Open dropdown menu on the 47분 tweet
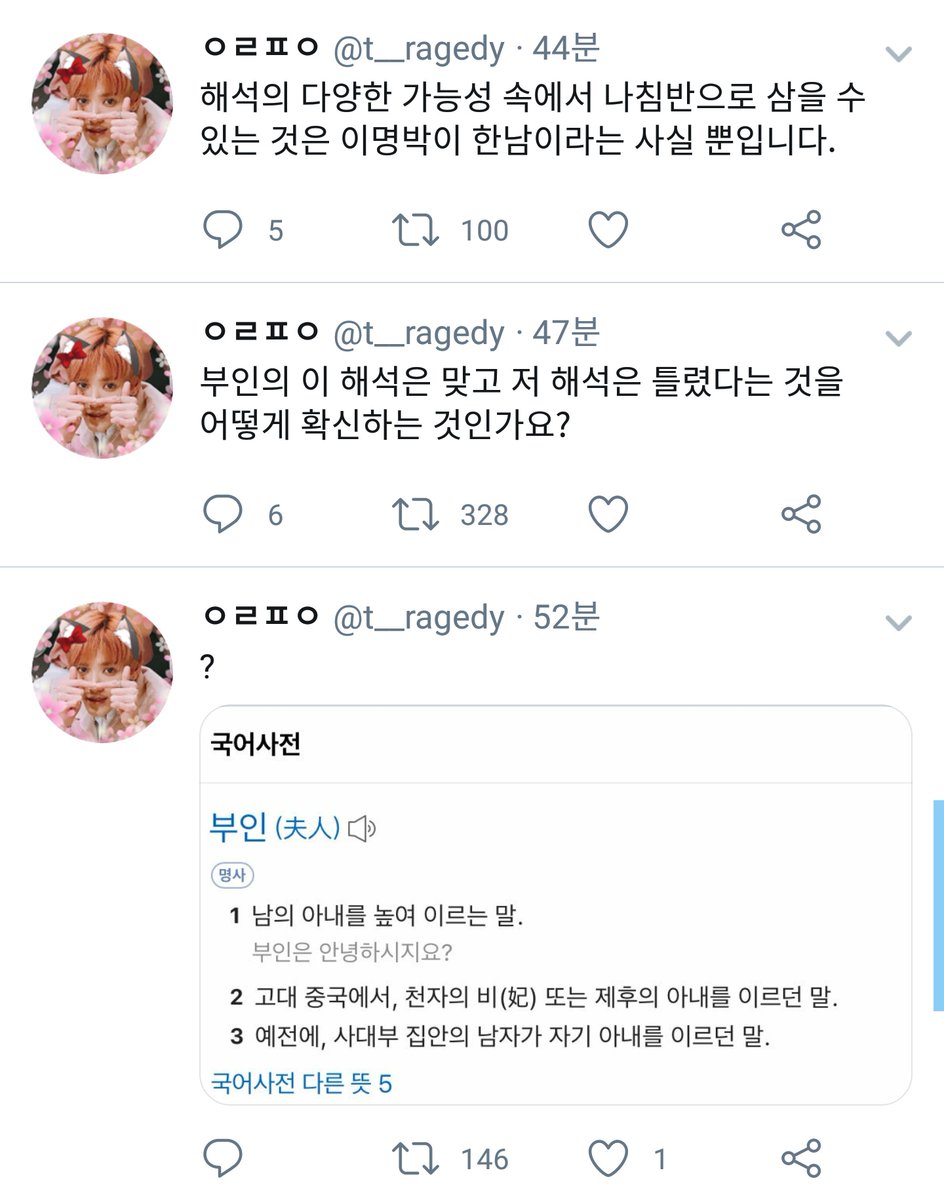This screenshot has width=944, height=1200. [x=899, y=338]
